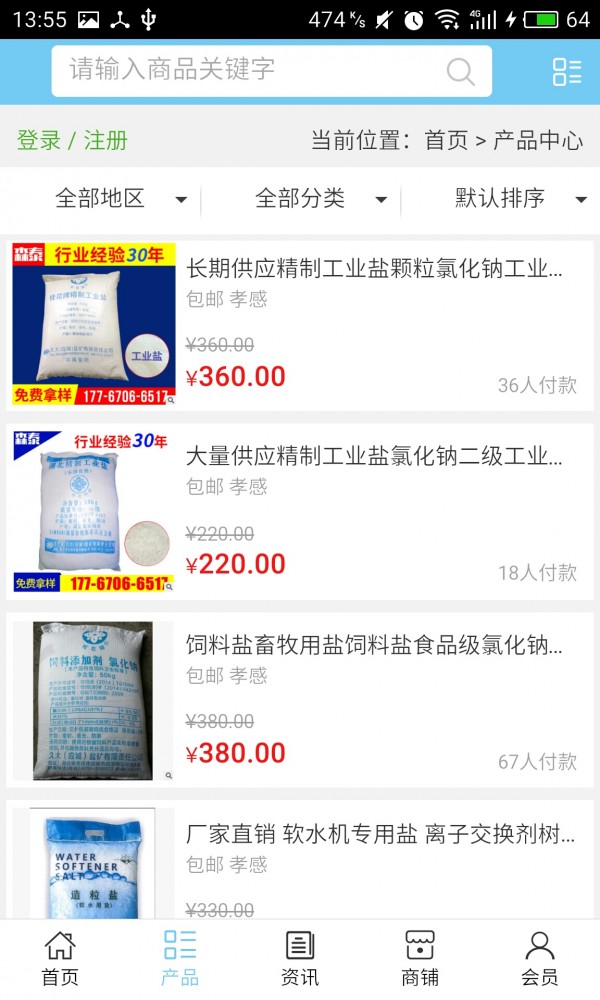Select the 产品 products tab
Viewport: 600px width, 1000px height.
(180, 958)
